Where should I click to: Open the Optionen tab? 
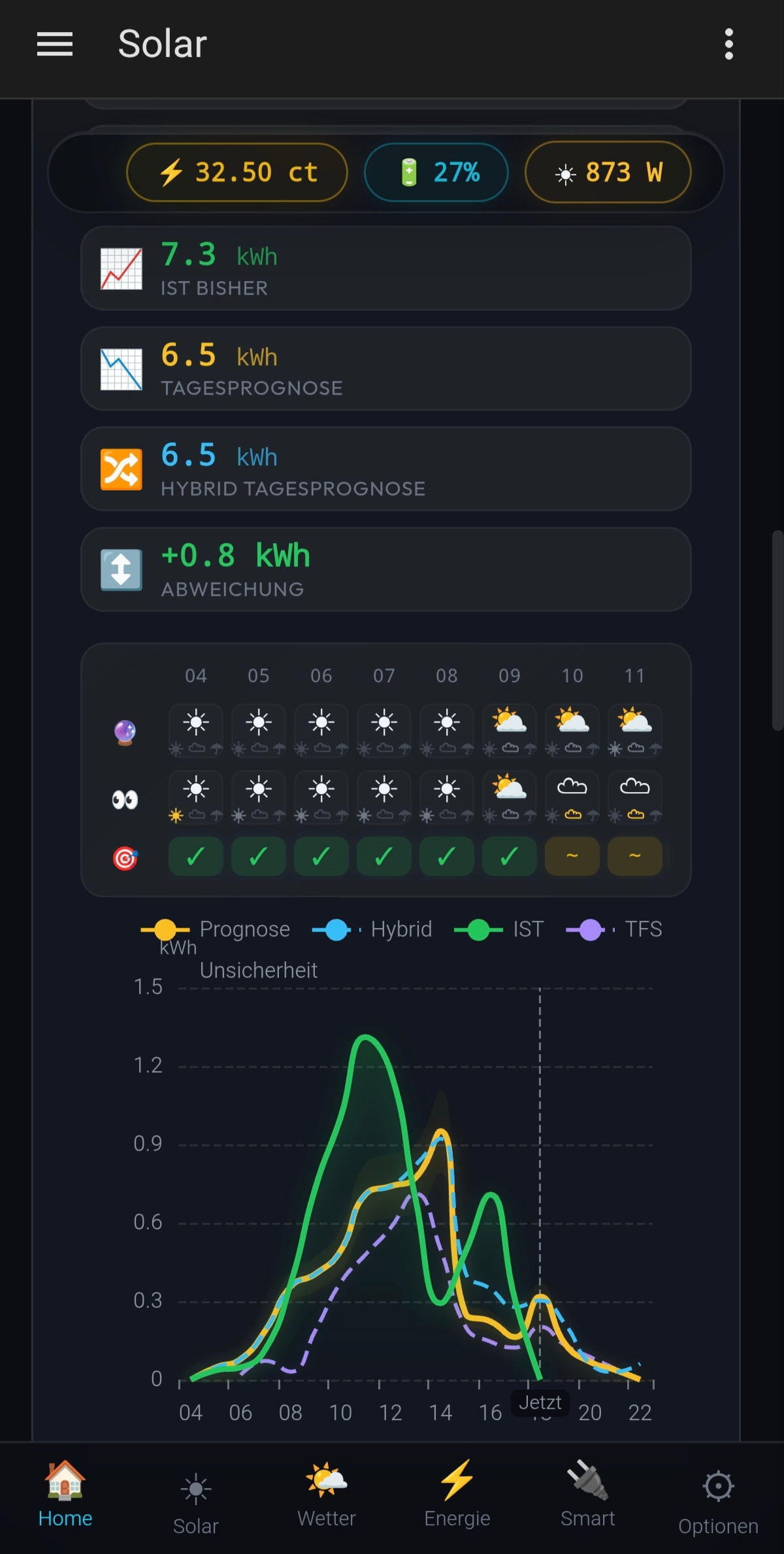click(719, 1503)
